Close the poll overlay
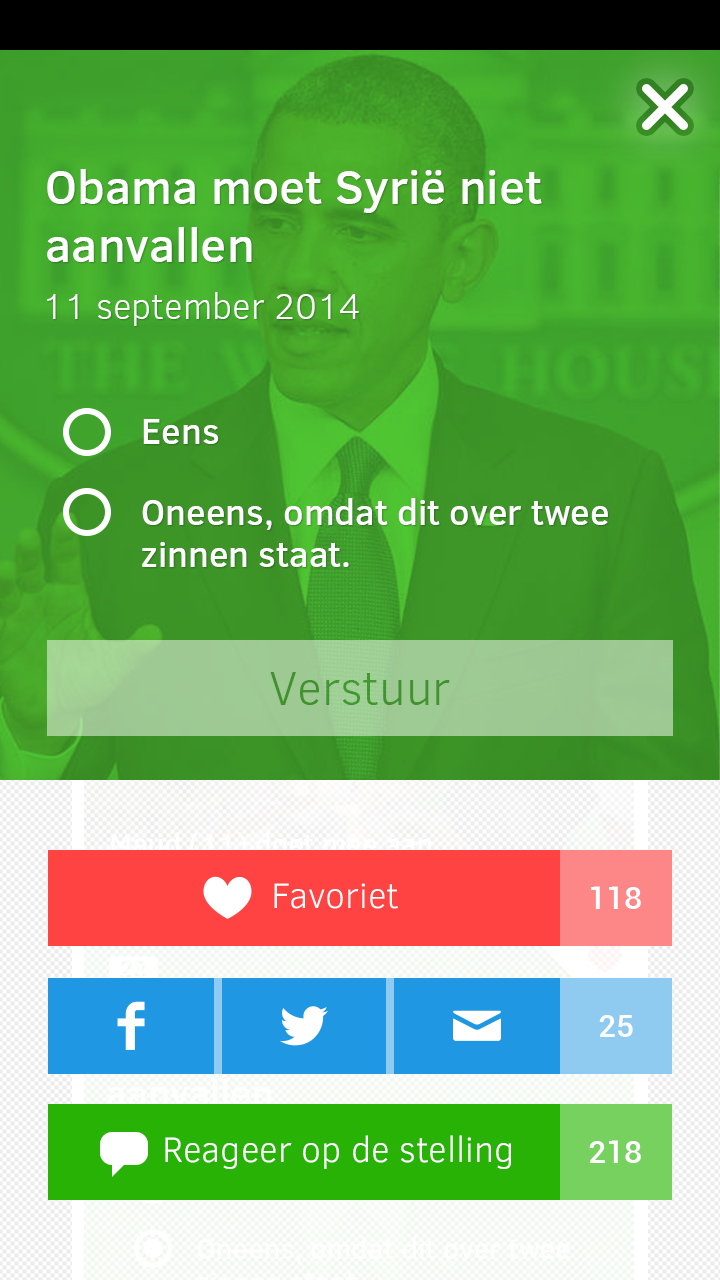 coord(665,107)
